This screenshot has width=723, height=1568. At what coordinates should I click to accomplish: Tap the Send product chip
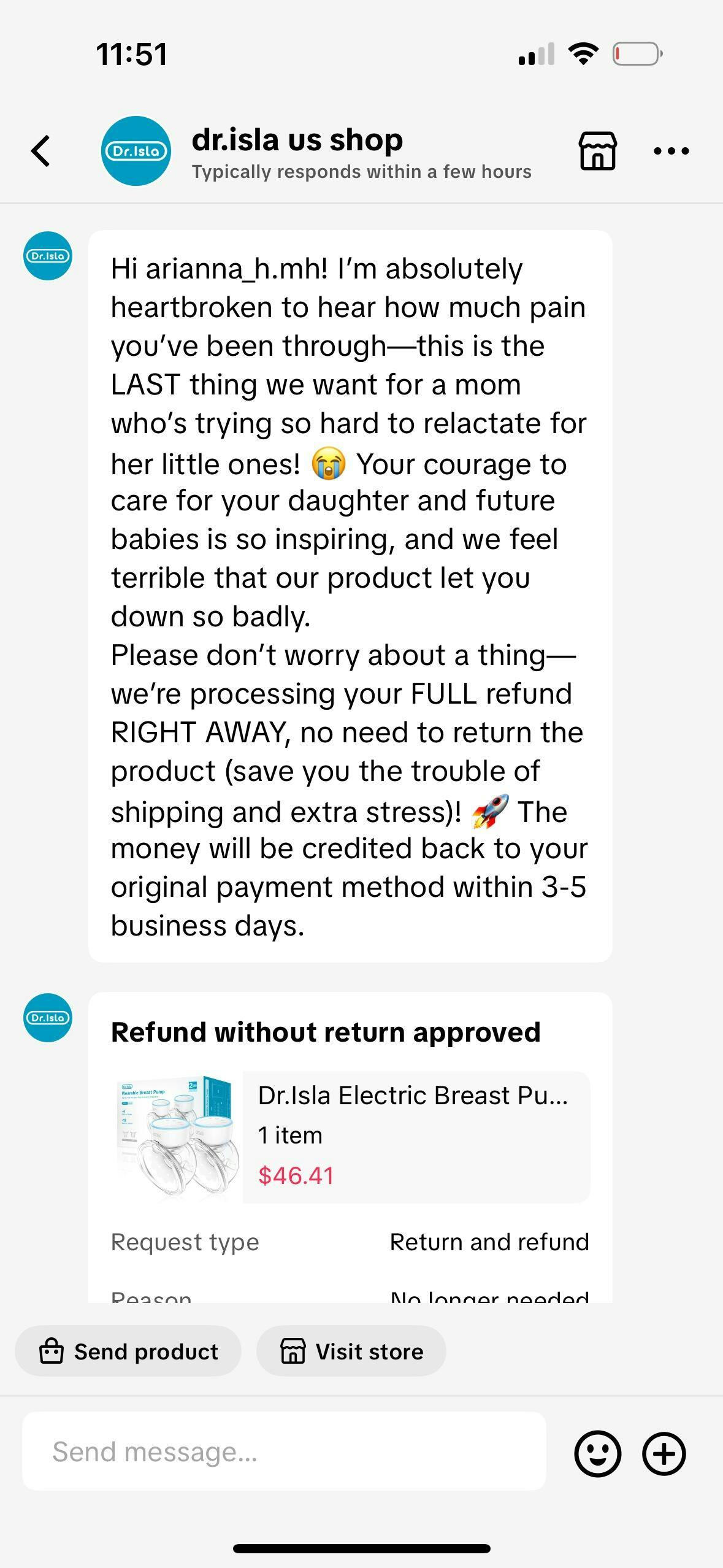[128, 1352]
